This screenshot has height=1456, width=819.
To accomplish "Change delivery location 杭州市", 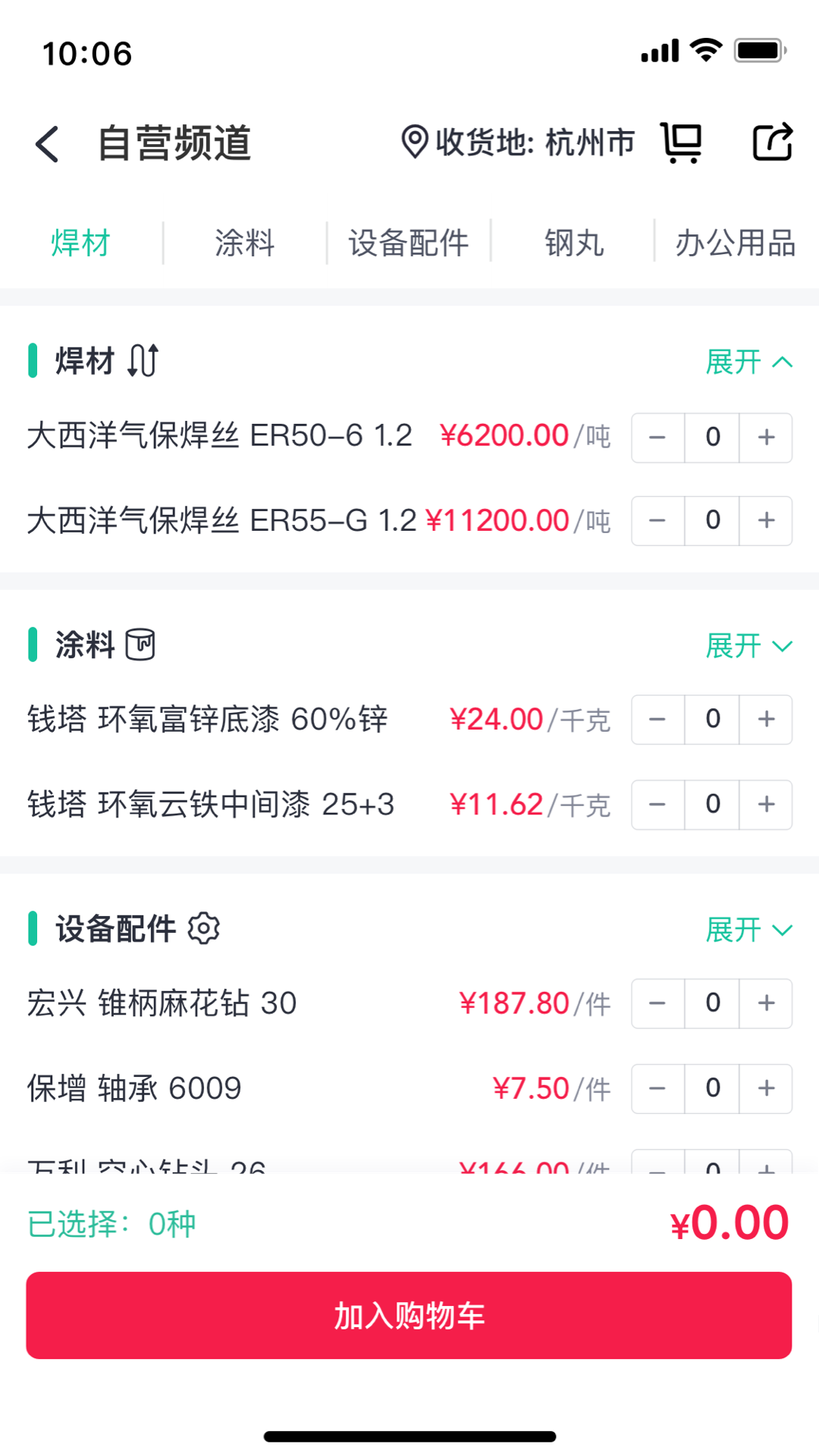I will [518, 143].
